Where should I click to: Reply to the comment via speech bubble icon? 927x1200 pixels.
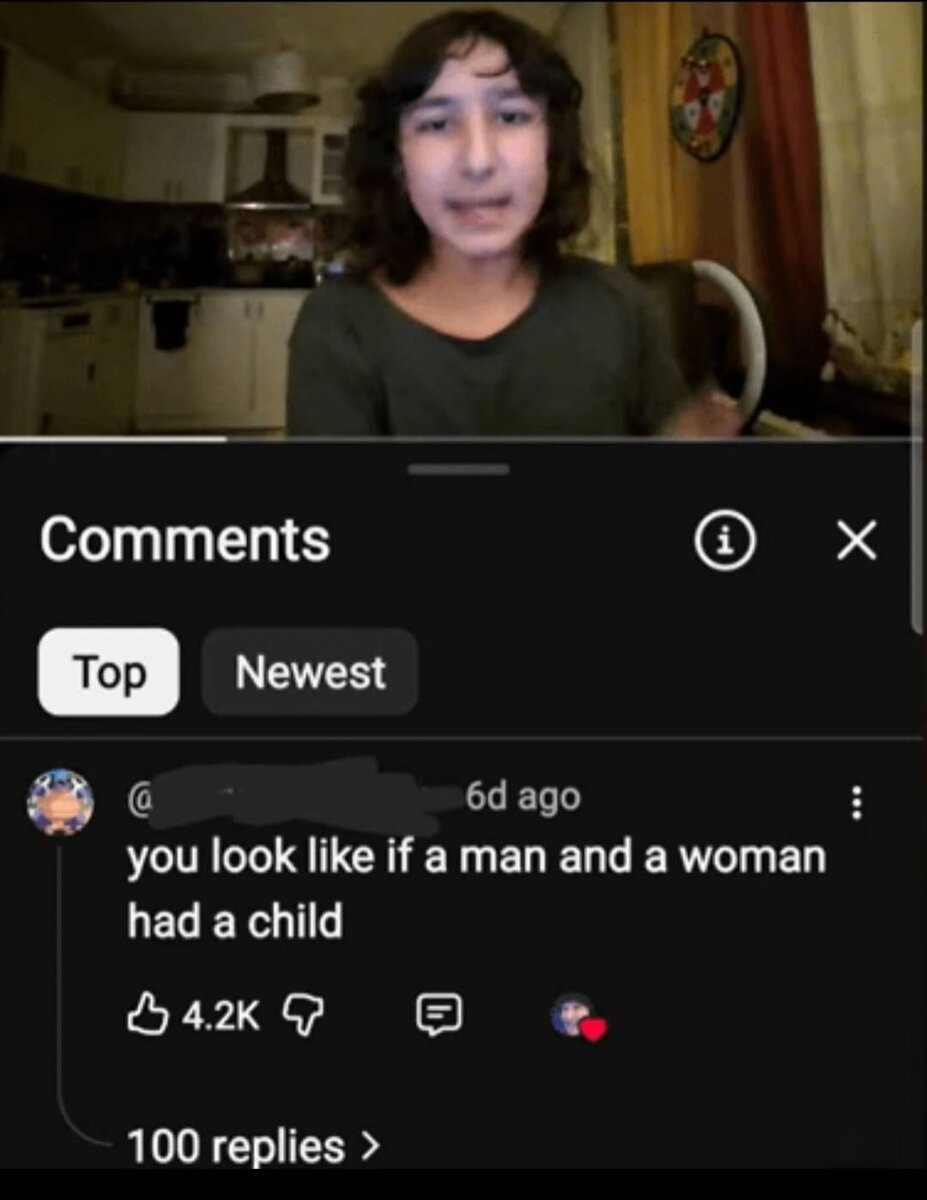point(439,1017)
